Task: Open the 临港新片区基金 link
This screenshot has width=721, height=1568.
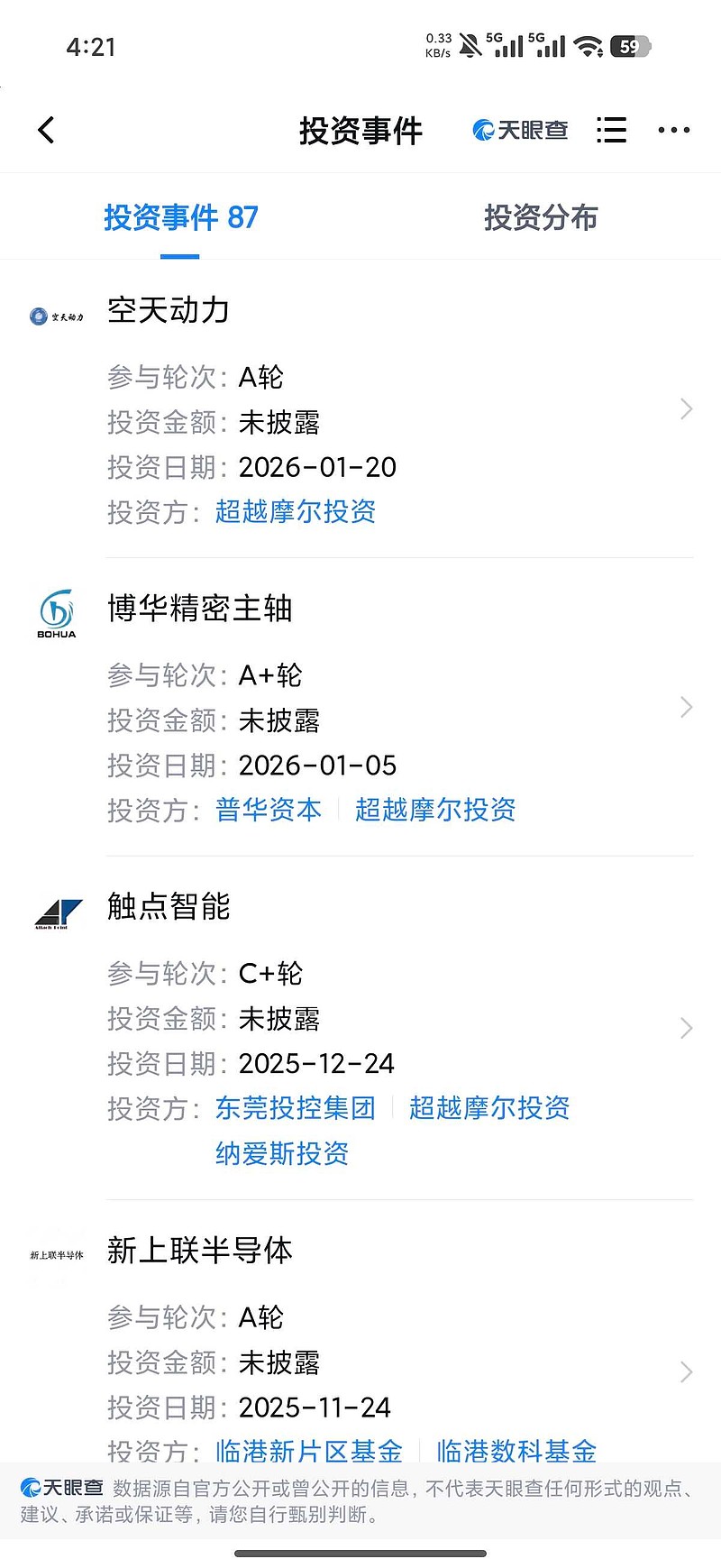Action: (x=311, y=1452)
